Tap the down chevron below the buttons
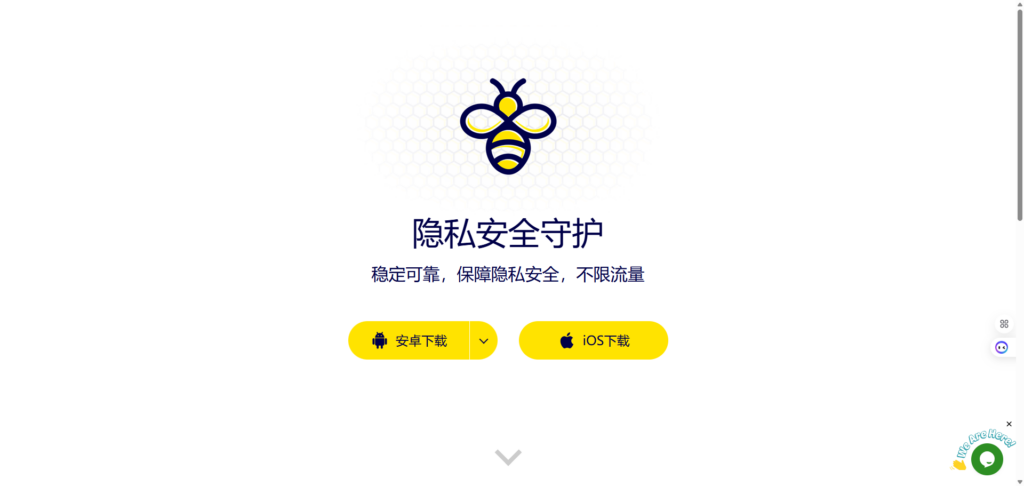 [x=508, y=458]
